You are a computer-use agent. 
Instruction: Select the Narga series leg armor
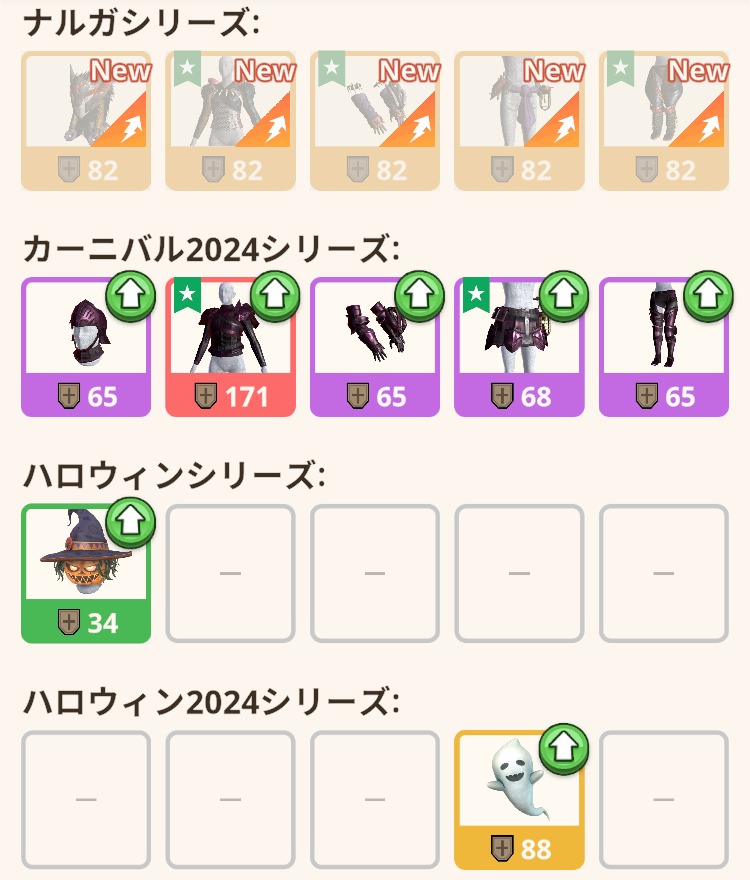[x=663, y=120]
